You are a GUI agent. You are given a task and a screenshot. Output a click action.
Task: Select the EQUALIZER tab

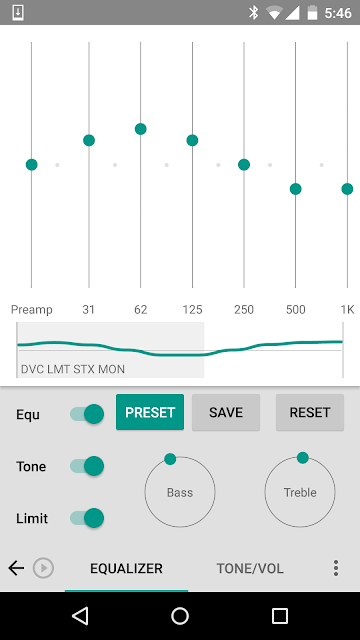click(x=127, y=568)
